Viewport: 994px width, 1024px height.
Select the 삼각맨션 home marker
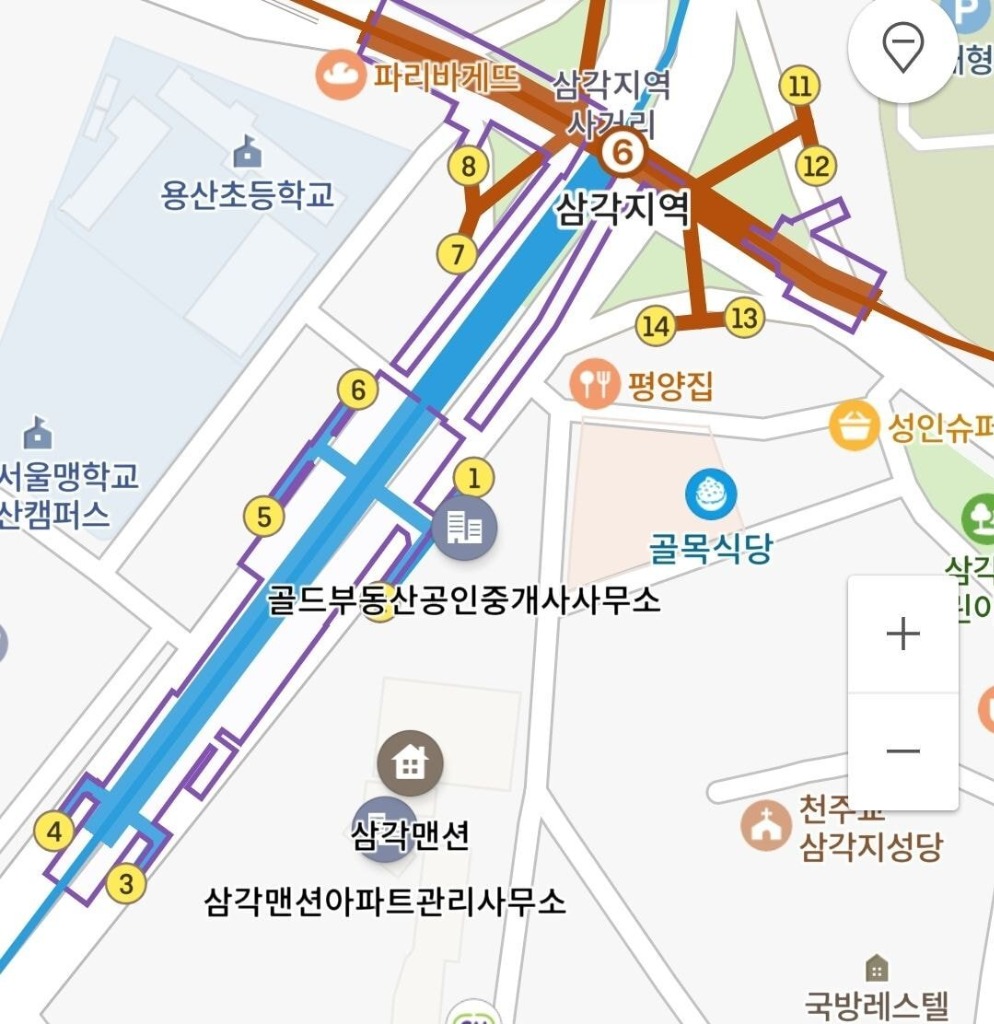[x=410, y=763]
